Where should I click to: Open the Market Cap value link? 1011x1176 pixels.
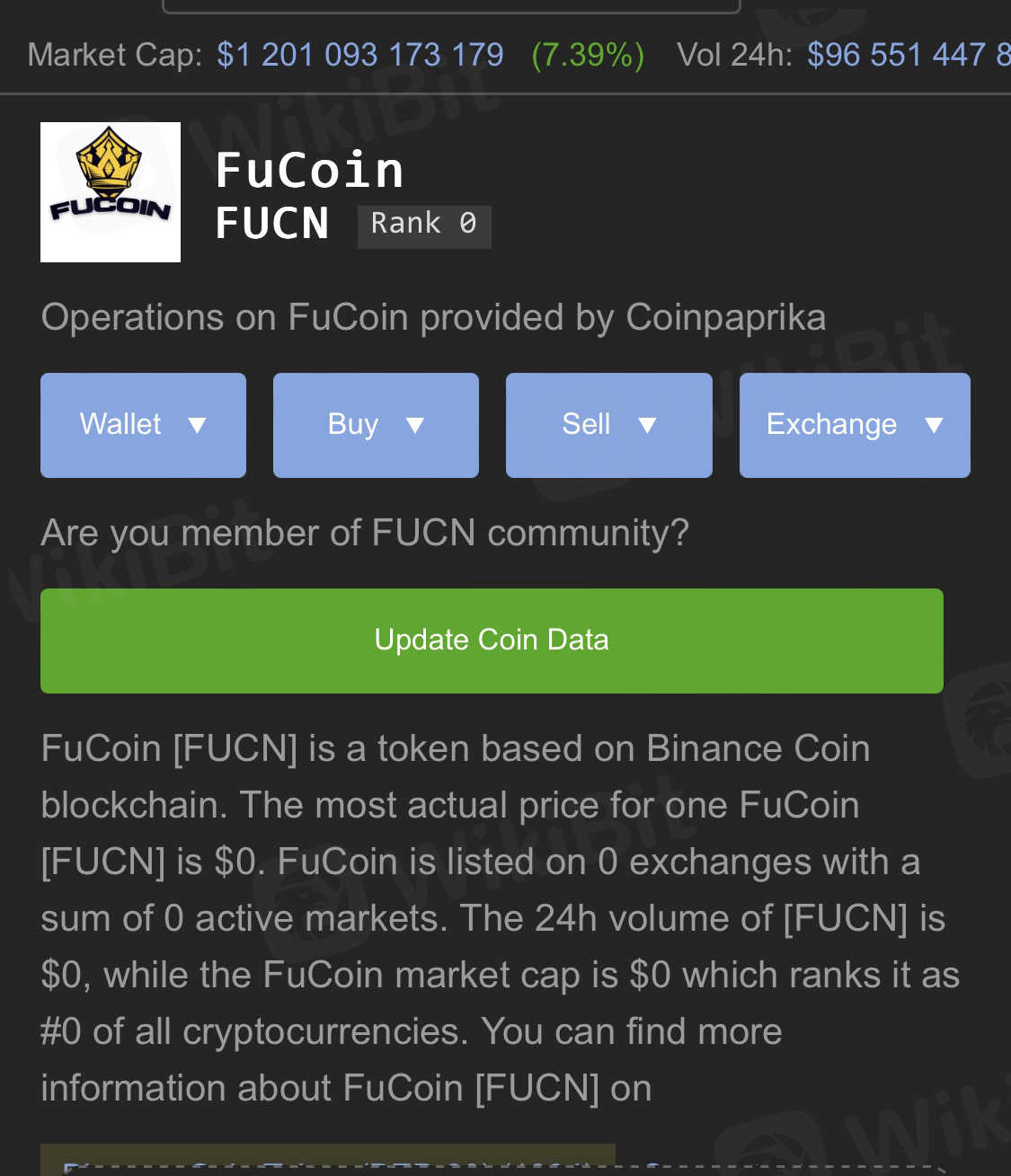(x=359, y=55)
